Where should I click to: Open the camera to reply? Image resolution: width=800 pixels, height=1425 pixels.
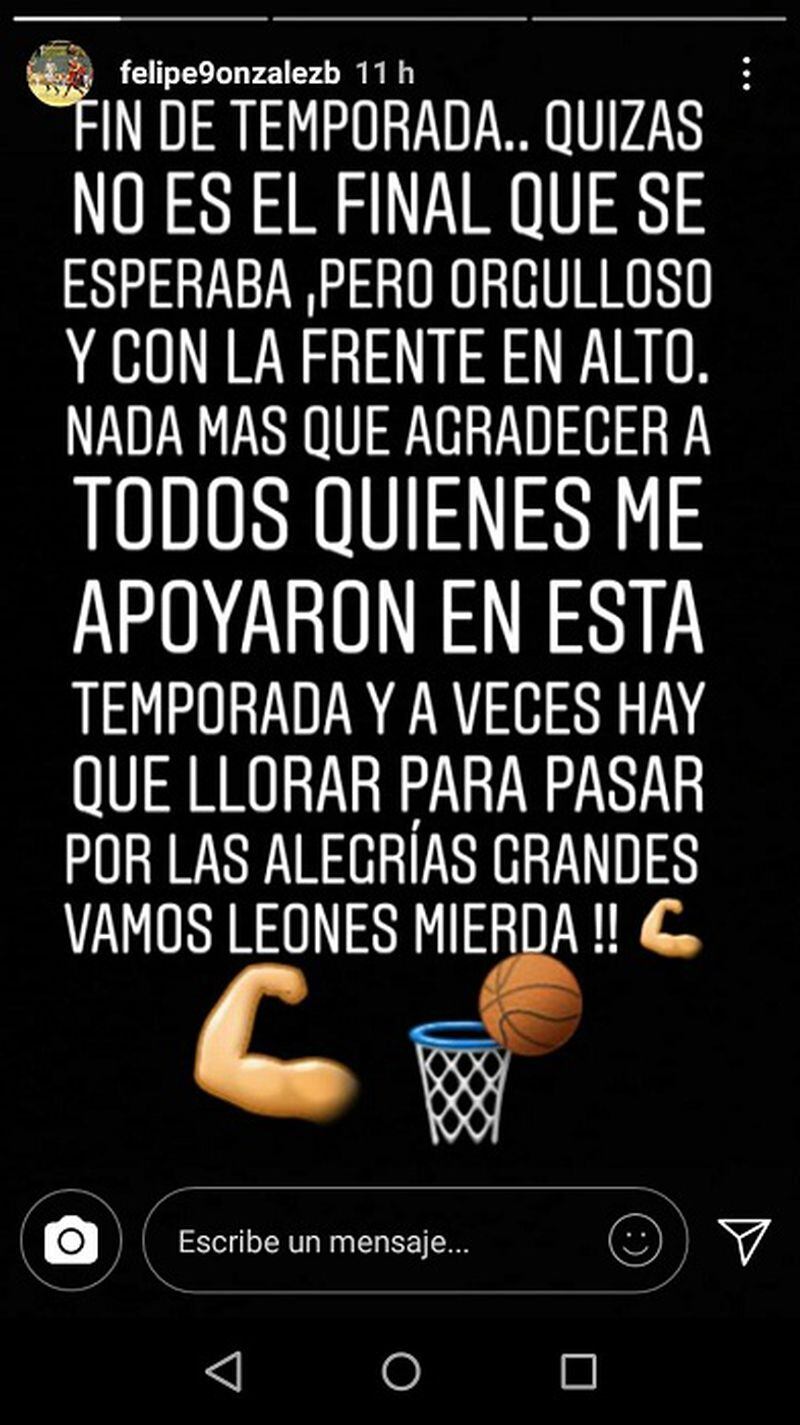[x=71, y=1242]
